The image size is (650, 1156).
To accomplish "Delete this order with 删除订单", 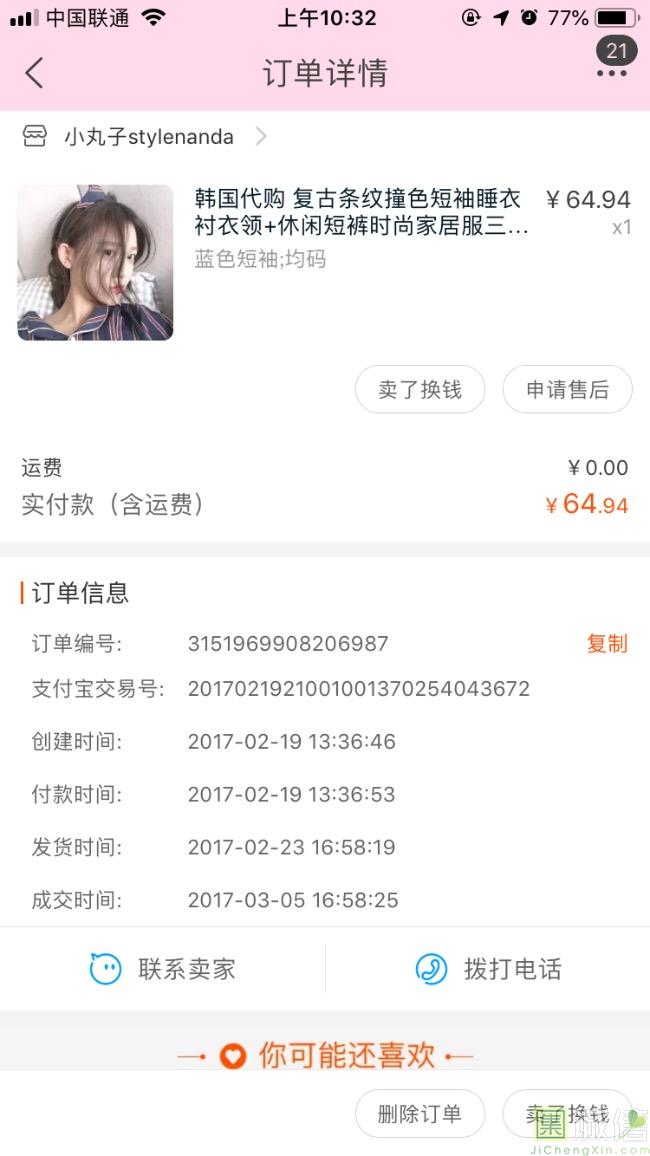I will pos(420,1114).
